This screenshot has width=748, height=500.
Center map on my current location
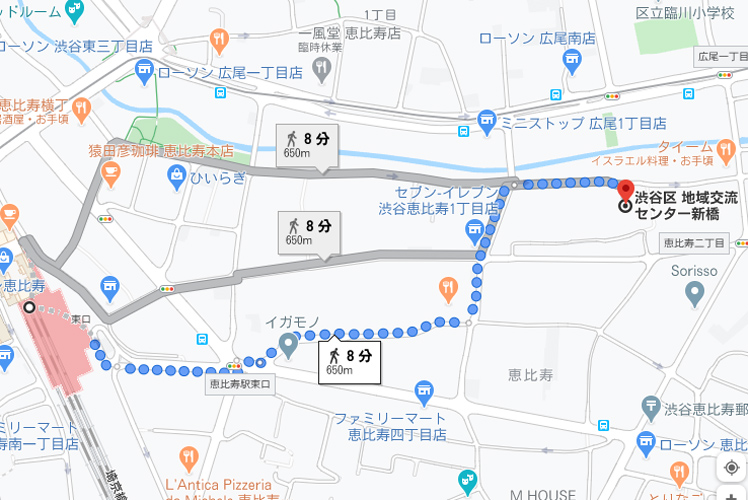coord(732,468)
